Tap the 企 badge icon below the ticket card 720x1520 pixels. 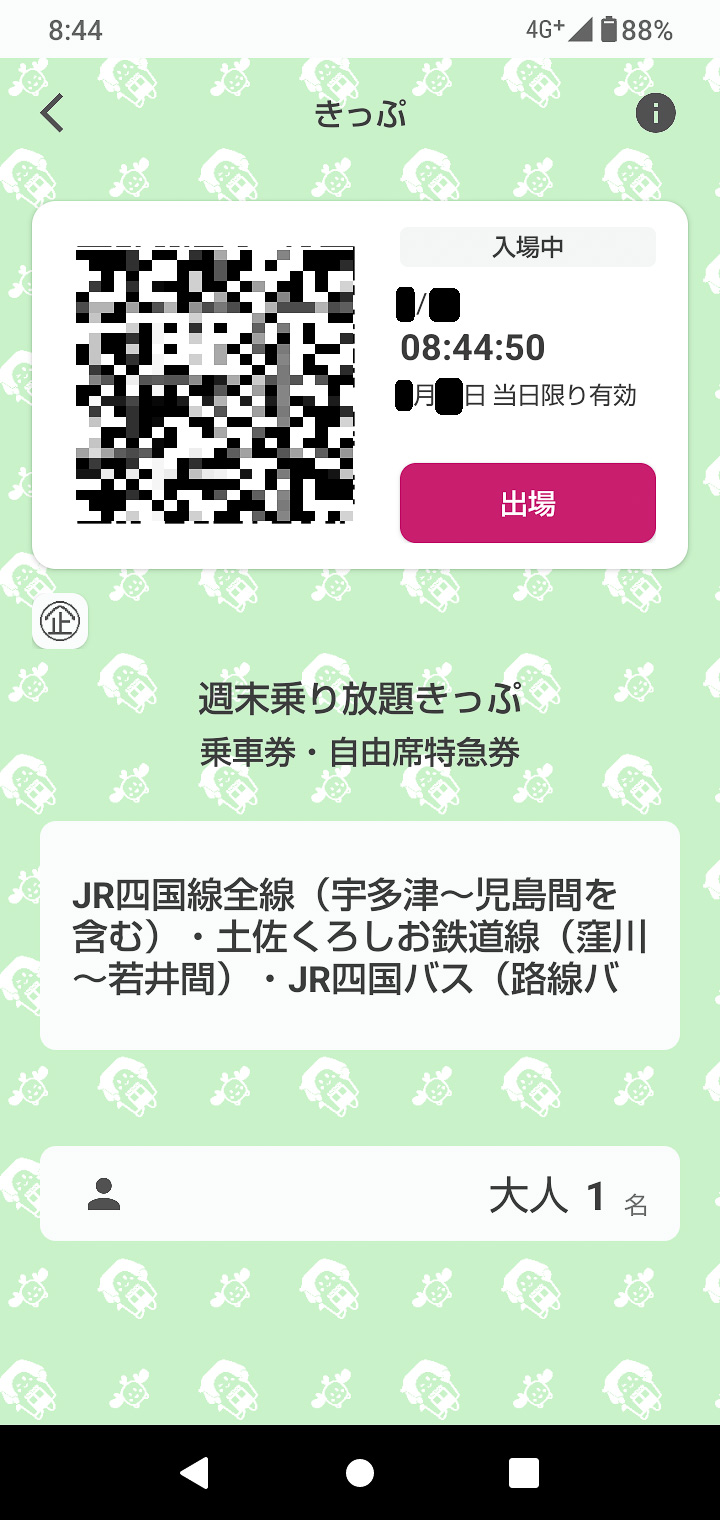[x=59, y=621]
